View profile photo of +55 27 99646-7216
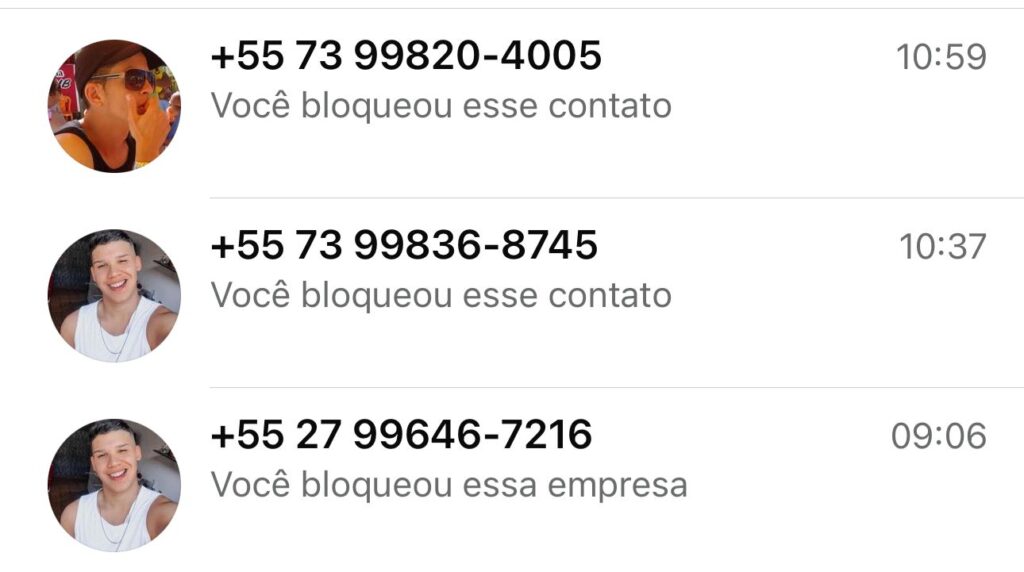 click(114, 485)
